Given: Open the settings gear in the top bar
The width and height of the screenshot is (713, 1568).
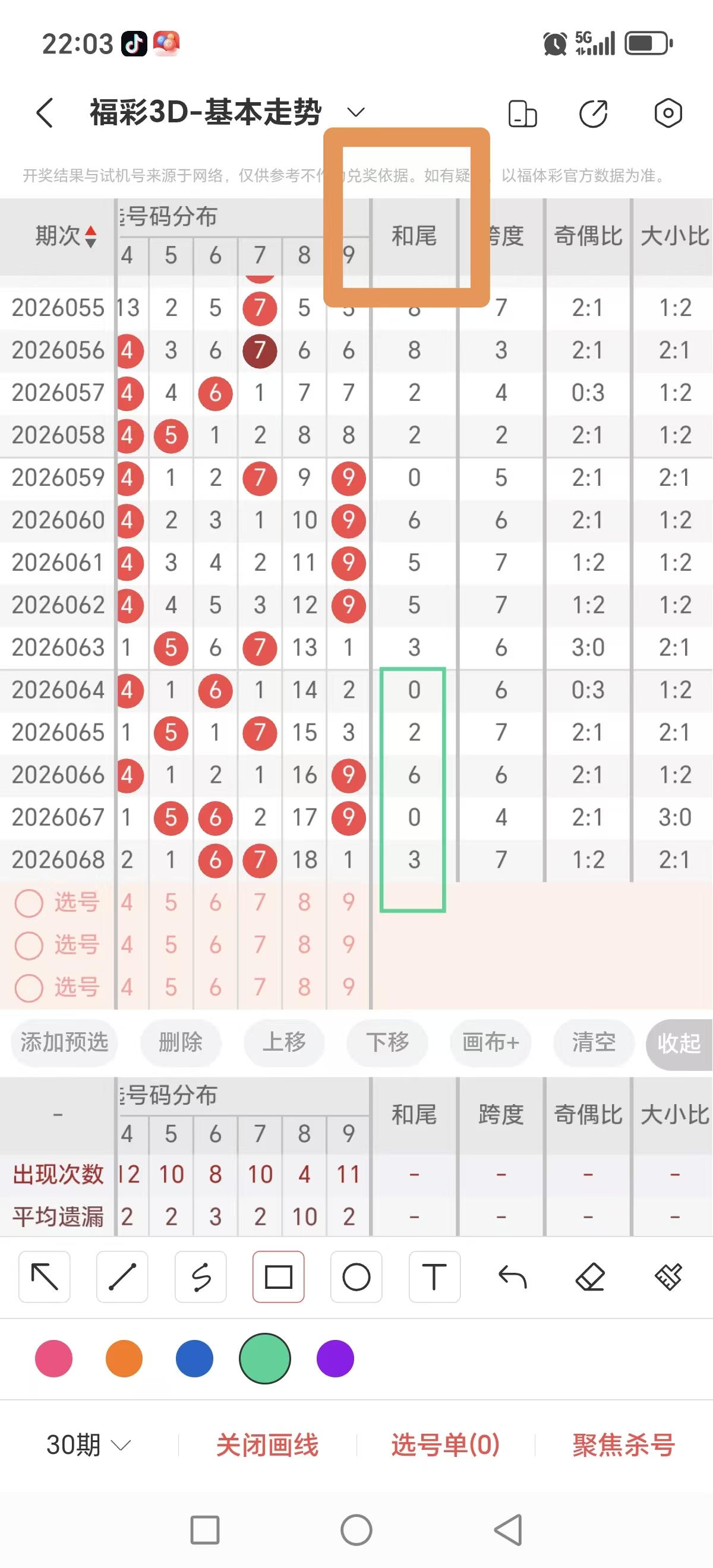Looking at the screenshot, I should [x=667, y=113].
